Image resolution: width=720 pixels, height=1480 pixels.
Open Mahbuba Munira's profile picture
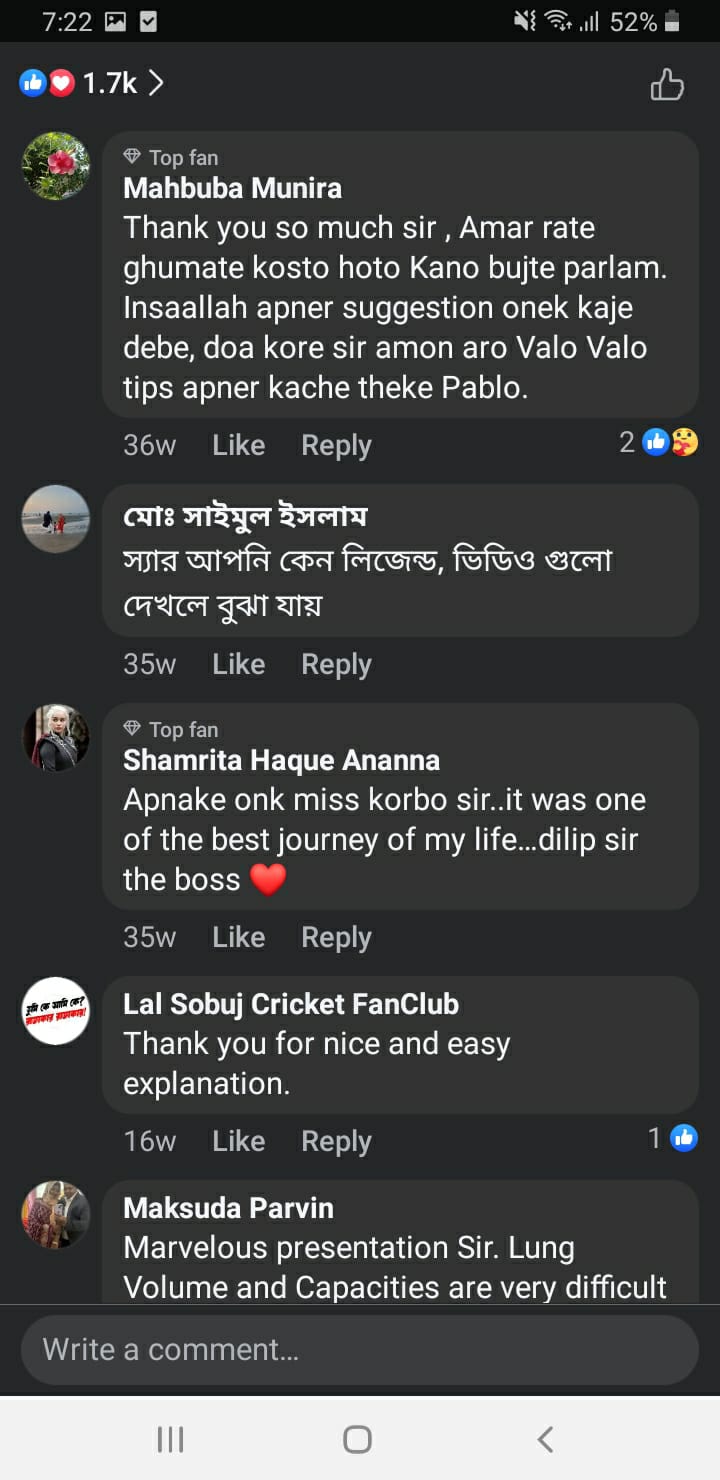(x=56, y=165)
